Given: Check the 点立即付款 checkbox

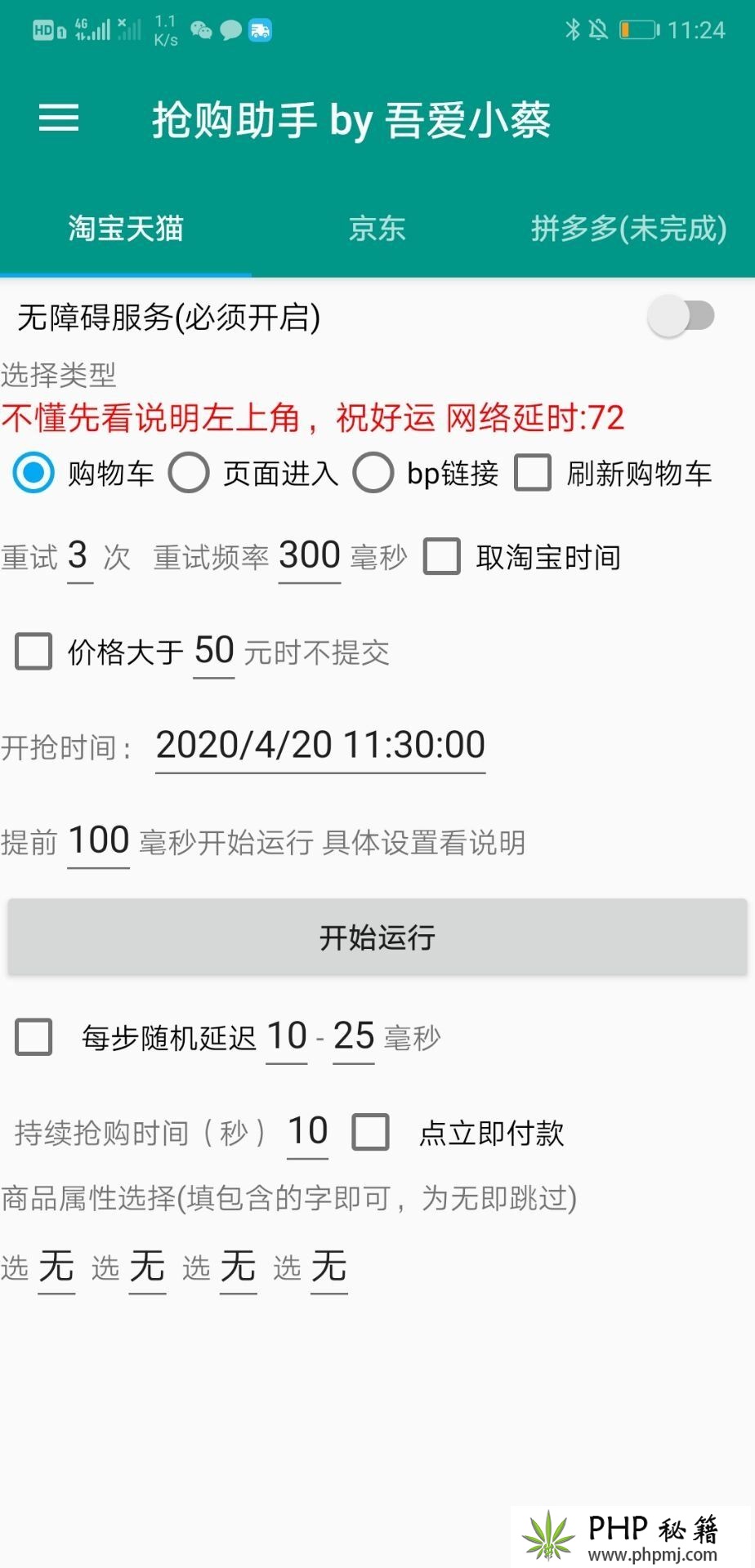Looking at the screenshot, I should click(x=370, y=1132).
